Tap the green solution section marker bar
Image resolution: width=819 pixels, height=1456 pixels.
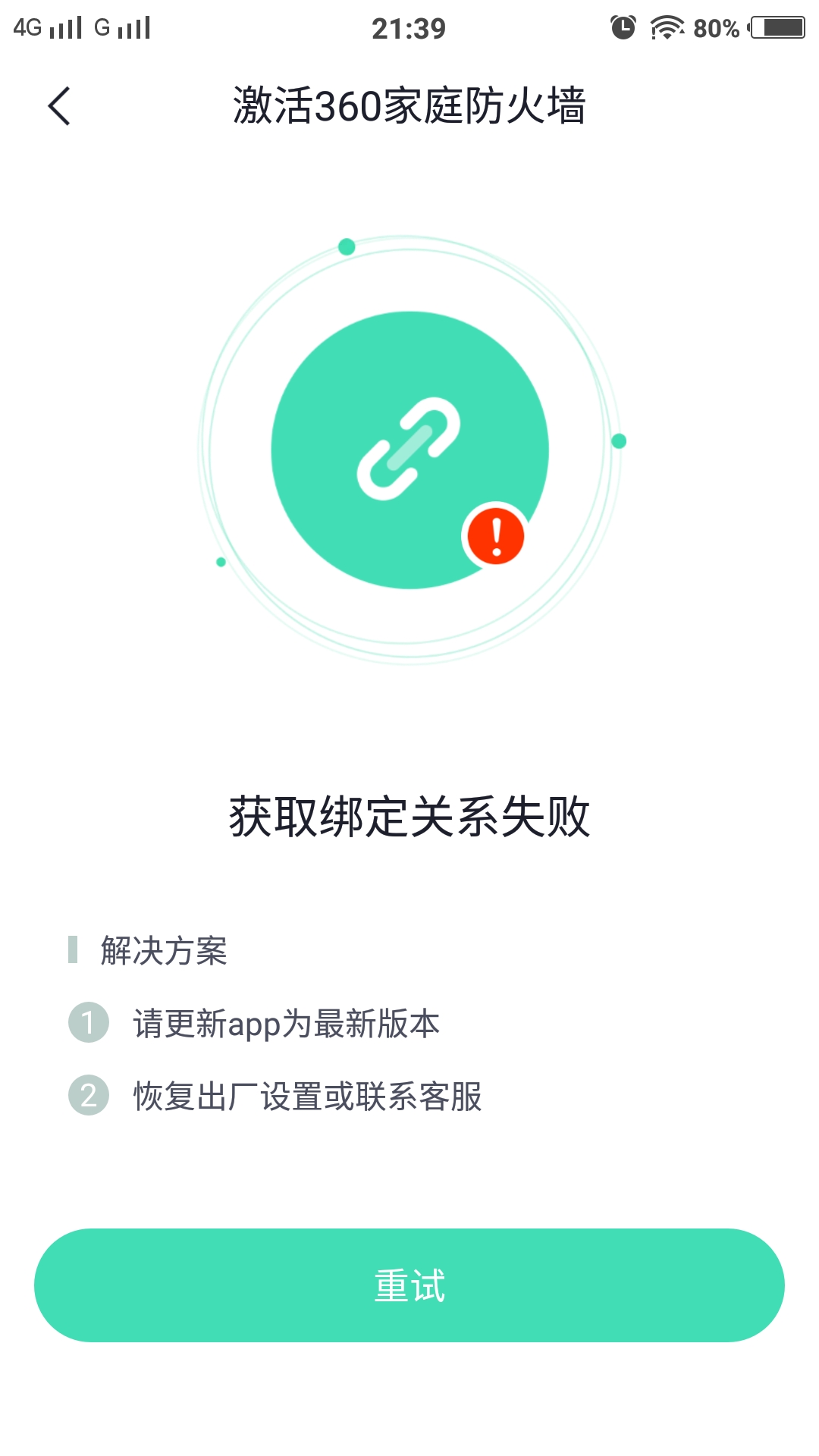click(74, 949)
